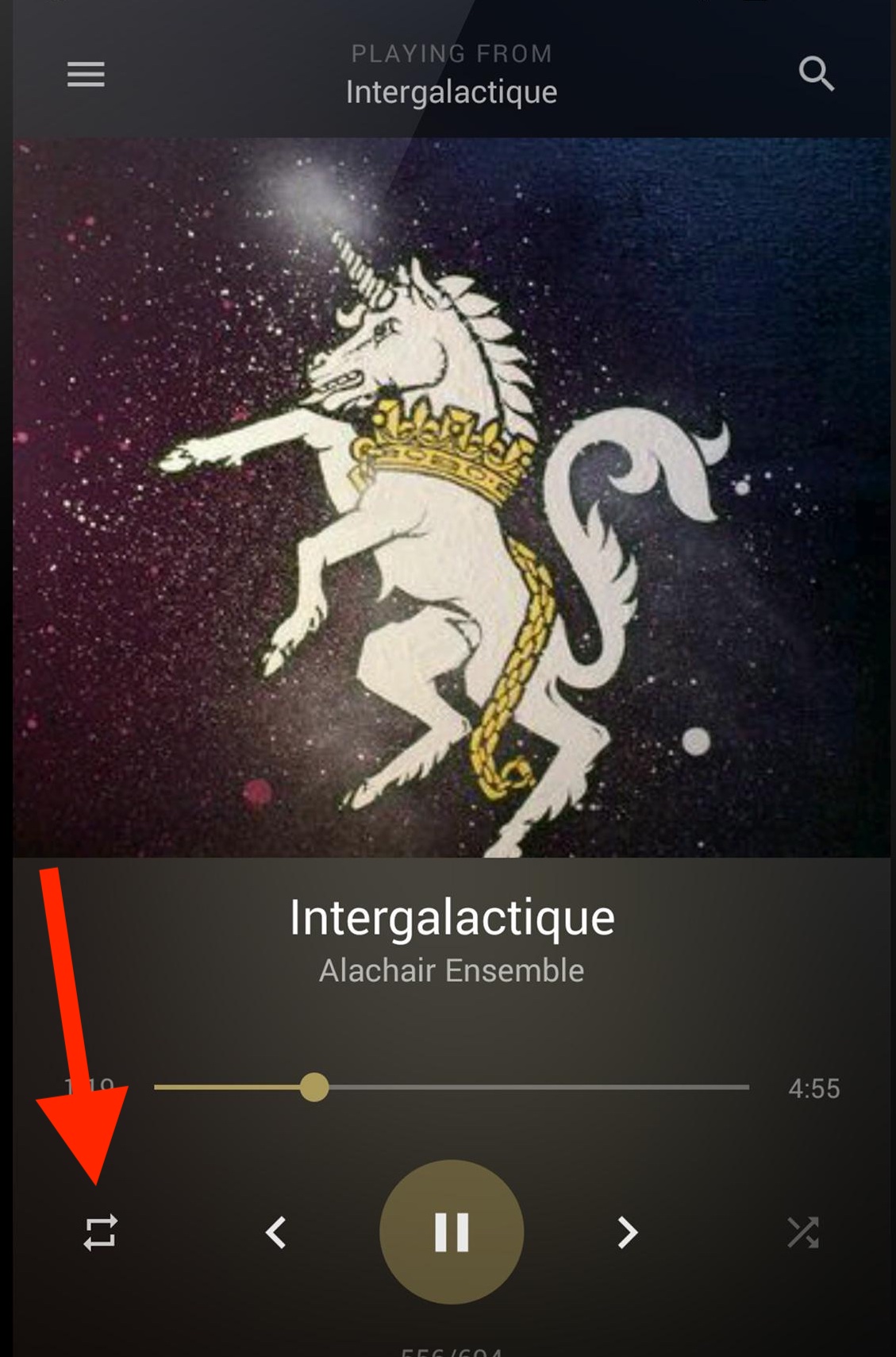896x1357 pixels.
Task: Skip to the next track
Action: click(627, 1232)
